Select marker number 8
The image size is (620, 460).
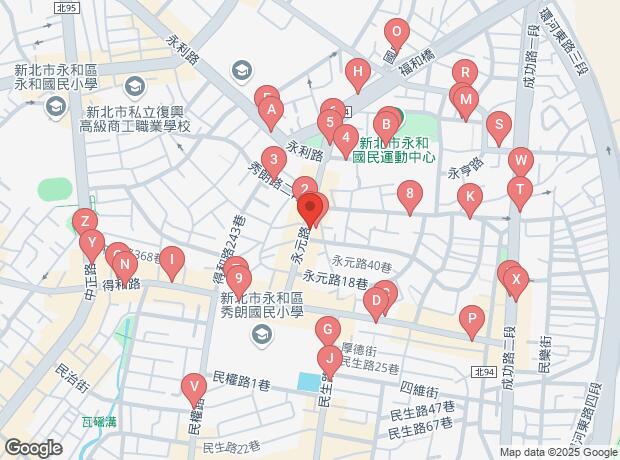coord(408,195)
